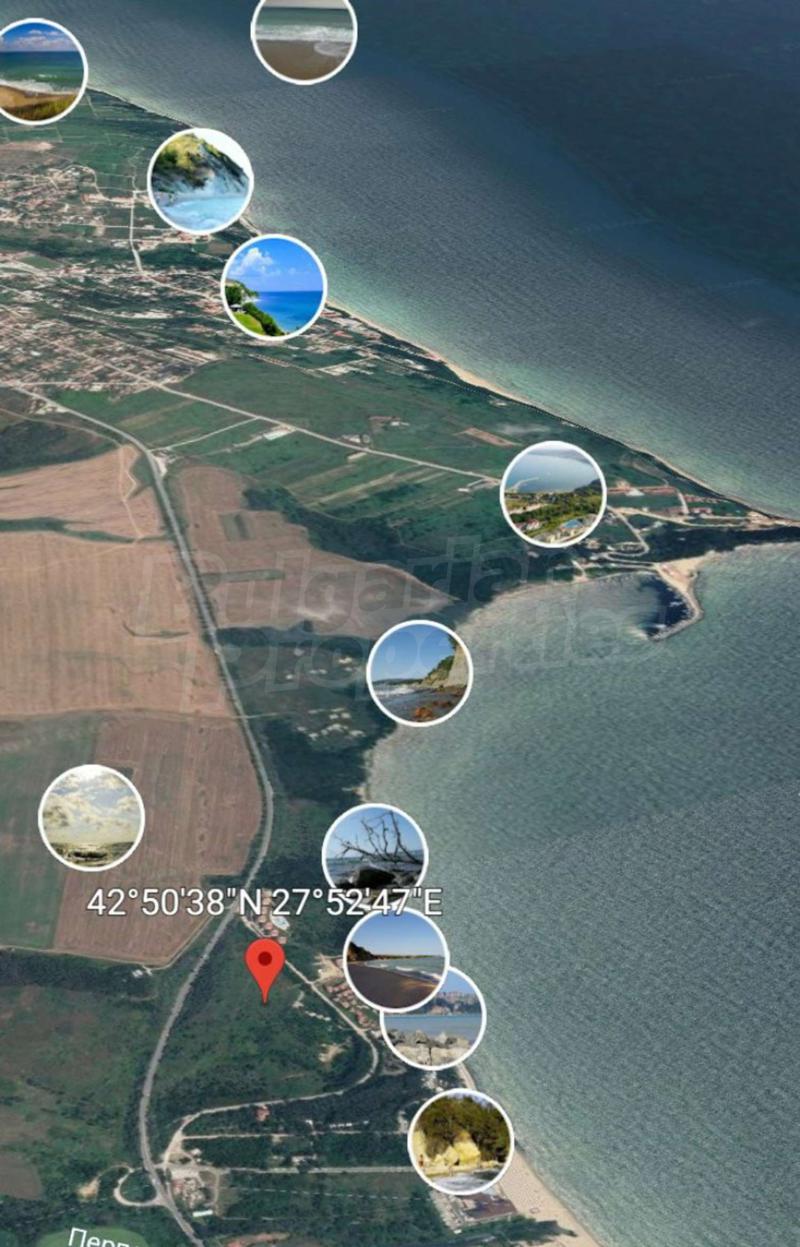View the yellow cliff with trees photo
Viewport: 800px width, 1247px height.
click(x=461, y=1141)
